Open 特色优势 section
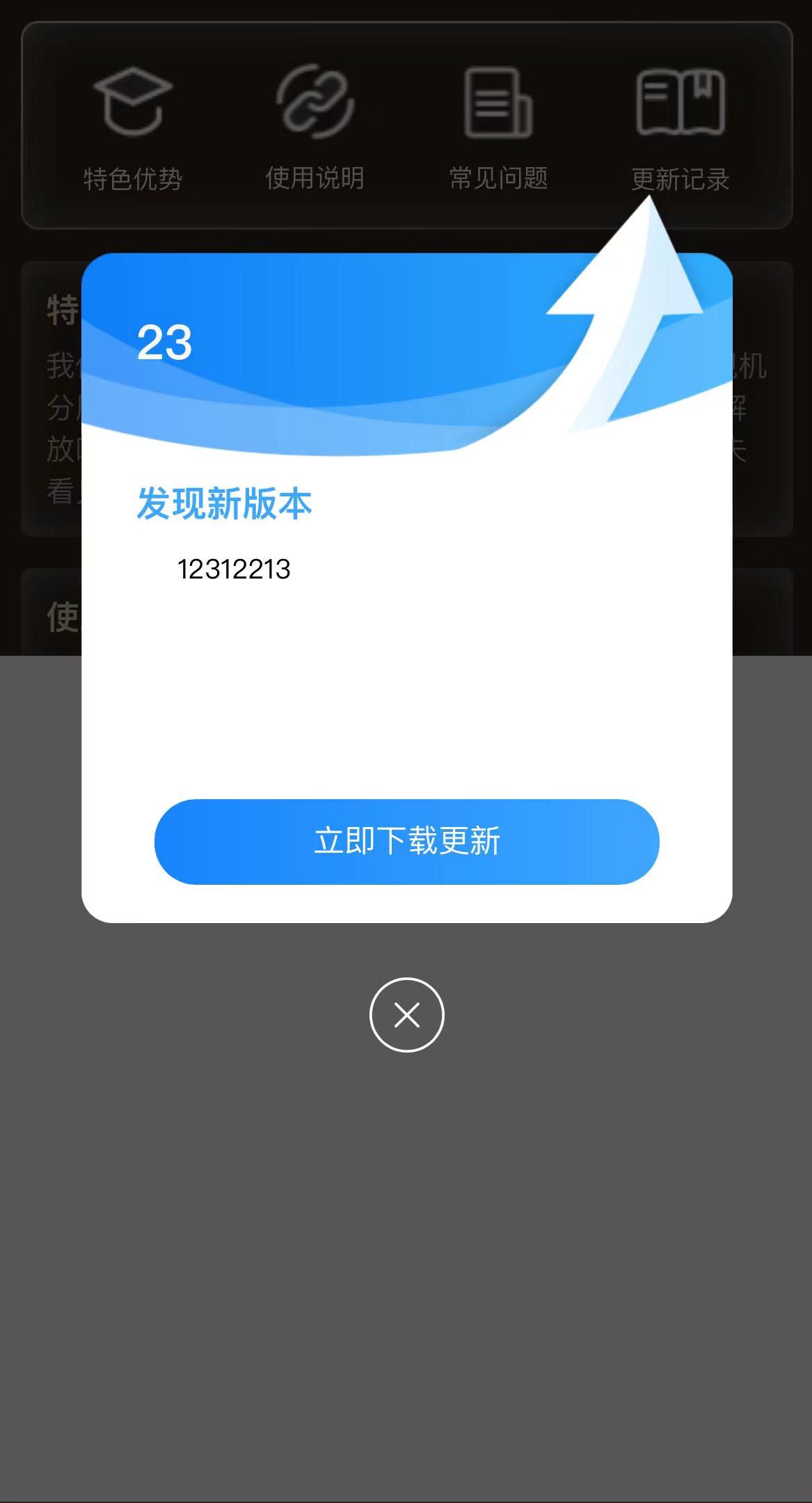The image size is (812, 1503). point(132,129)
